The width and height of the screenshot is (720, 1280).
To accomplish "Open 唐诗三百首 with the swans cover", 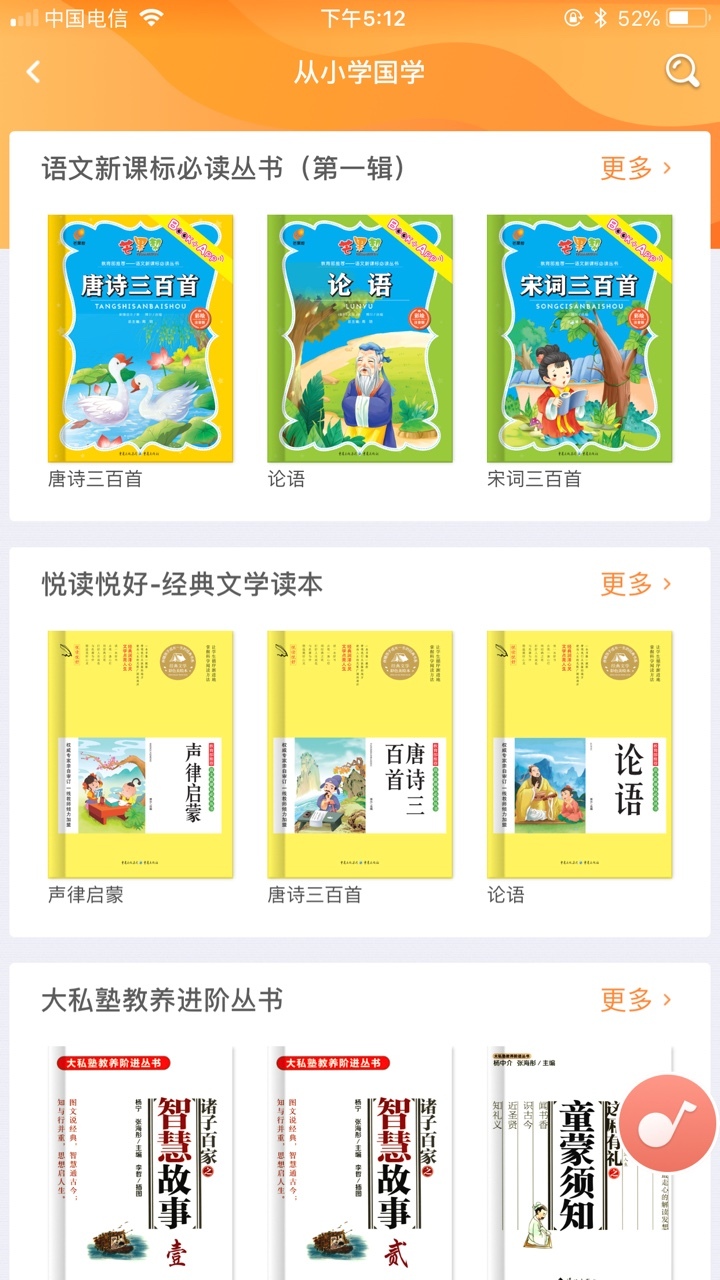I will [140, 338].
